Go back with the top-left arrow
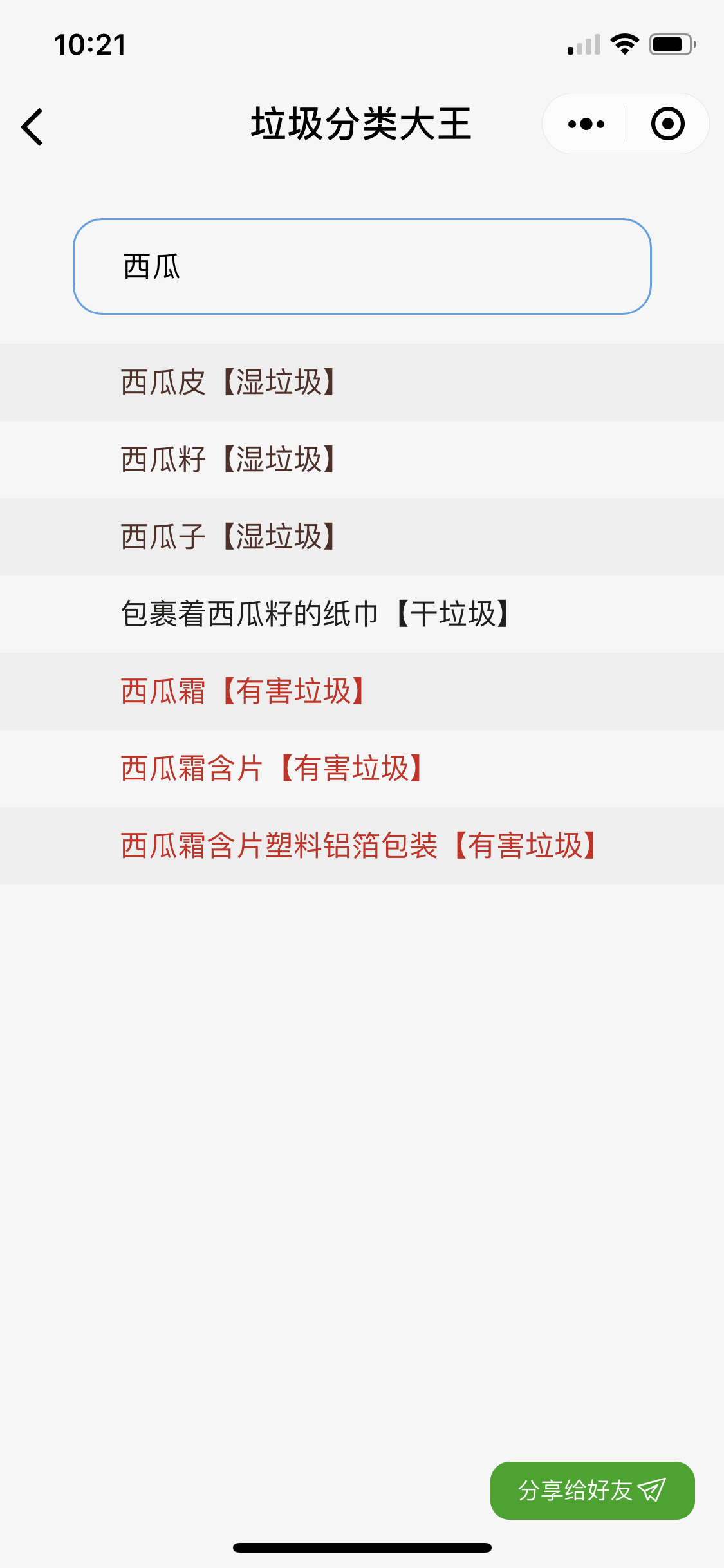The image size is (724, 1568). [32, 126]
